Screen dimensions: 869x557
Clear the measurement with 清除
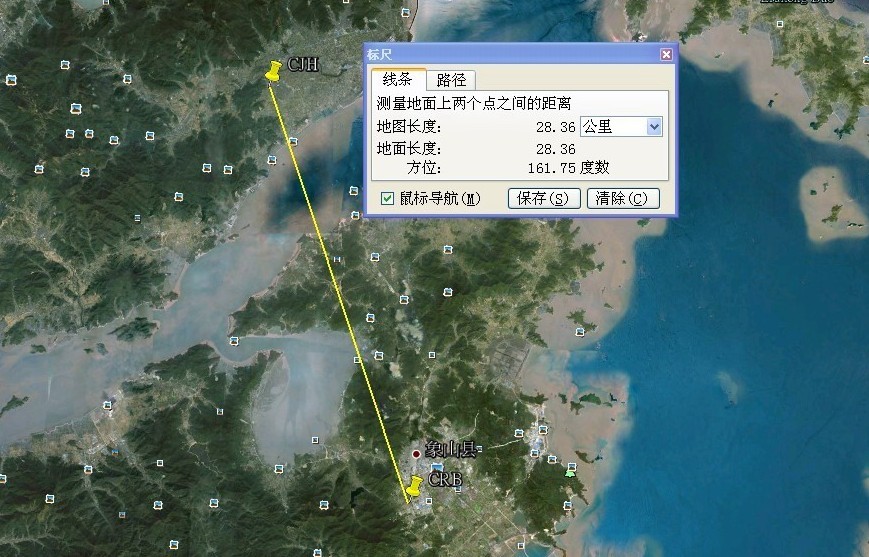pyautogui.click(x=623, y=198)
